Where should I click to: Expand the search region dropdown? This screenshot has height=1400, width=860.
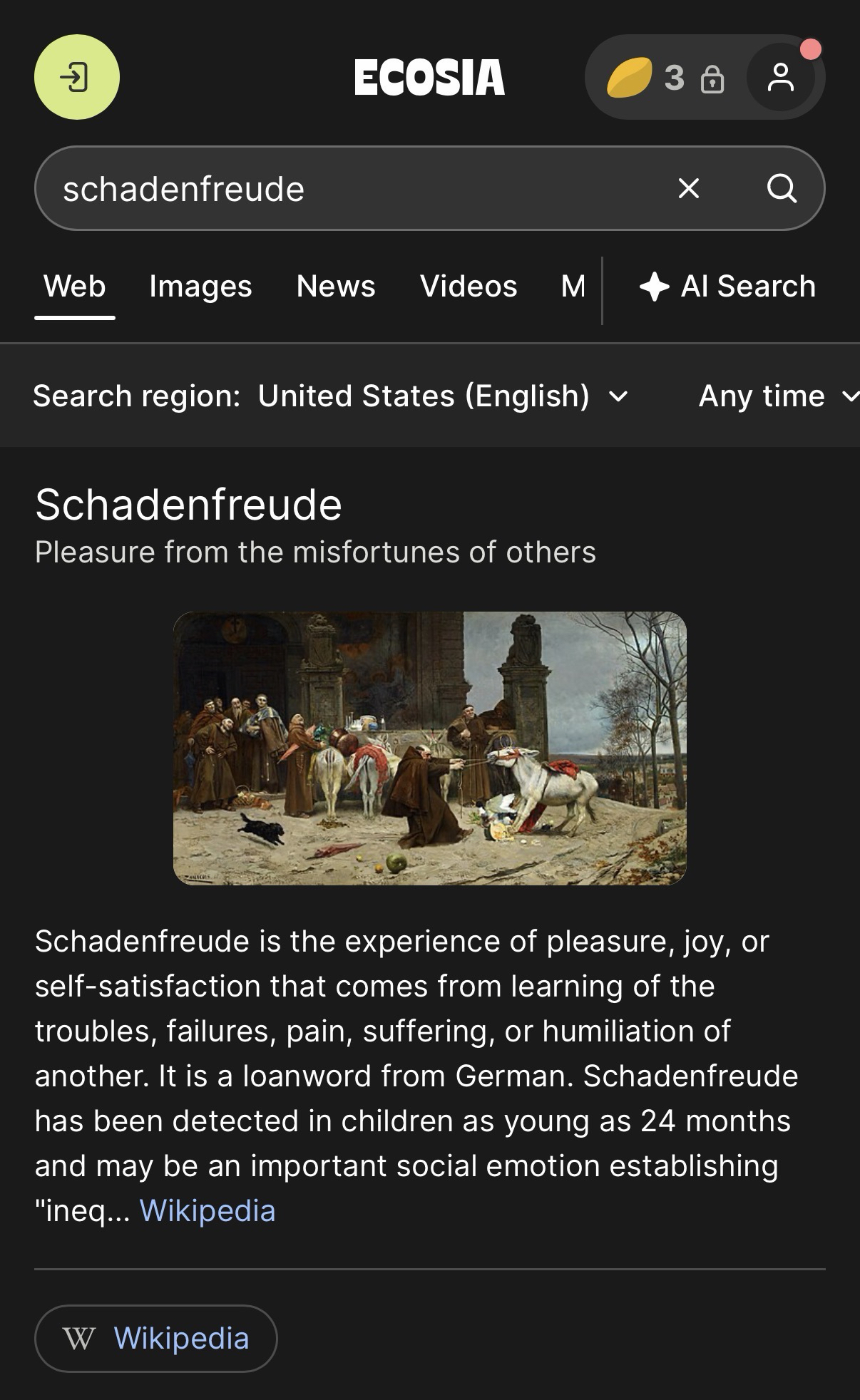[x=442, y=396]
